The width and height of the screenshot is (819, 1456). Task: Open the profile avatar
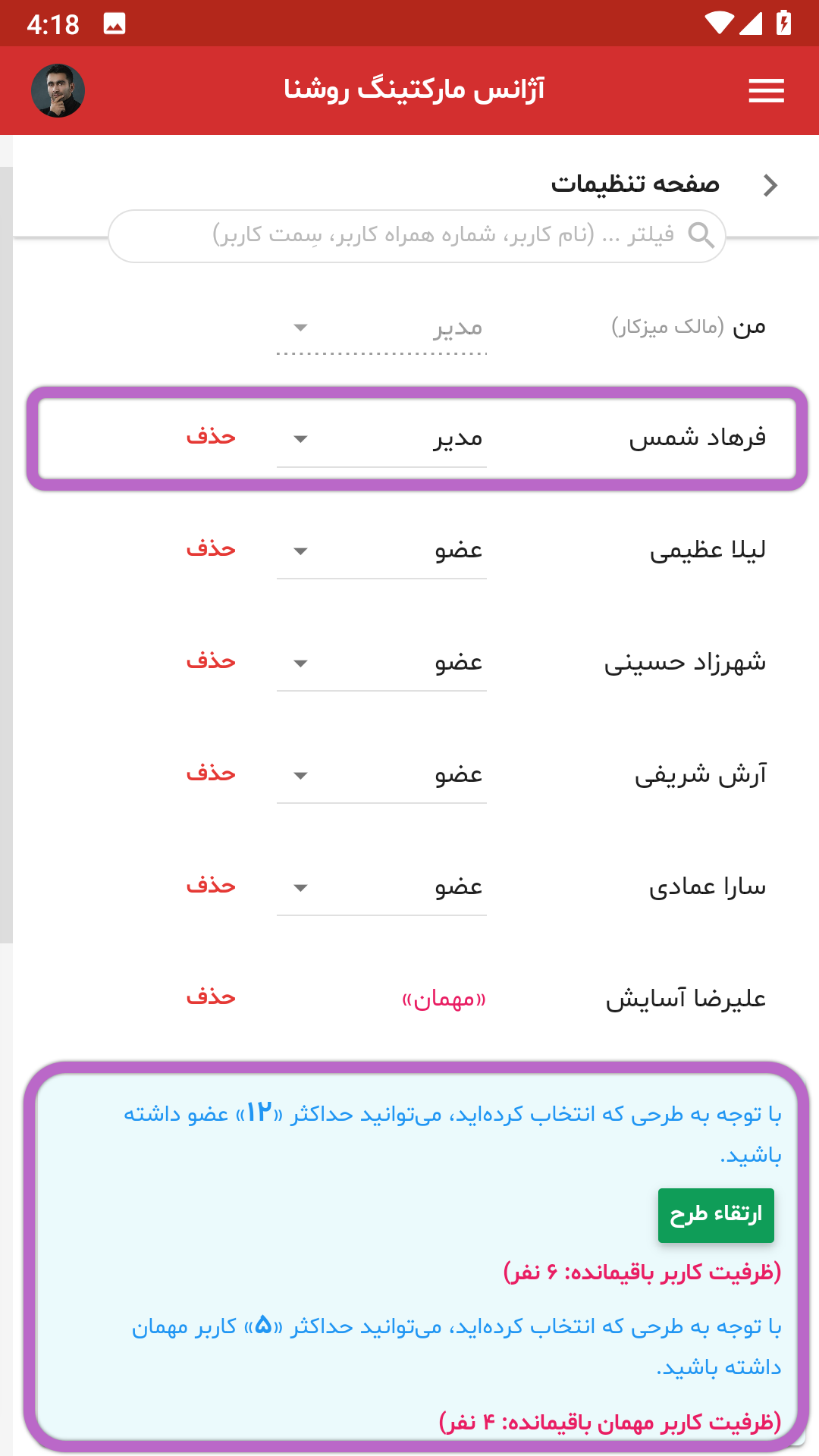(58, 91)
